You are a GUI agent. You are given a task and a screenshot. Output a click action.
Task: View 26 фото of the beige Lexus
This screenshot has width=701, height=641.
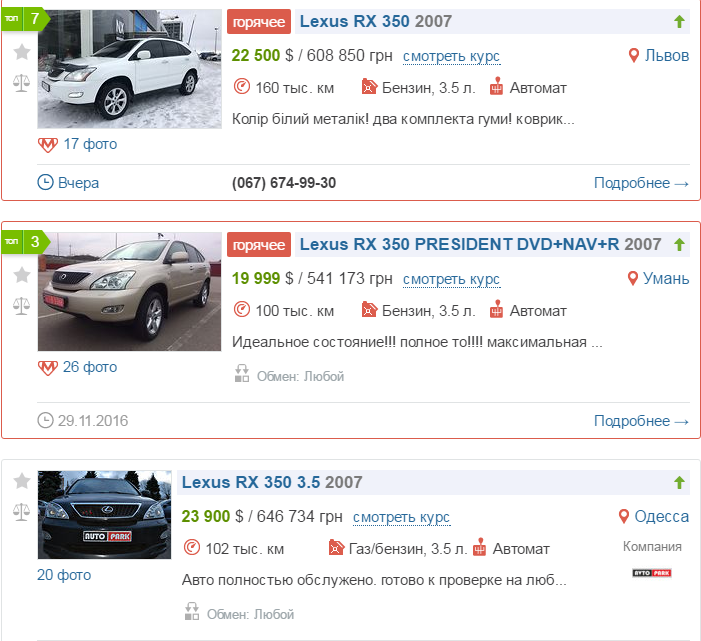pyautogui.click(x=89, y=367)
